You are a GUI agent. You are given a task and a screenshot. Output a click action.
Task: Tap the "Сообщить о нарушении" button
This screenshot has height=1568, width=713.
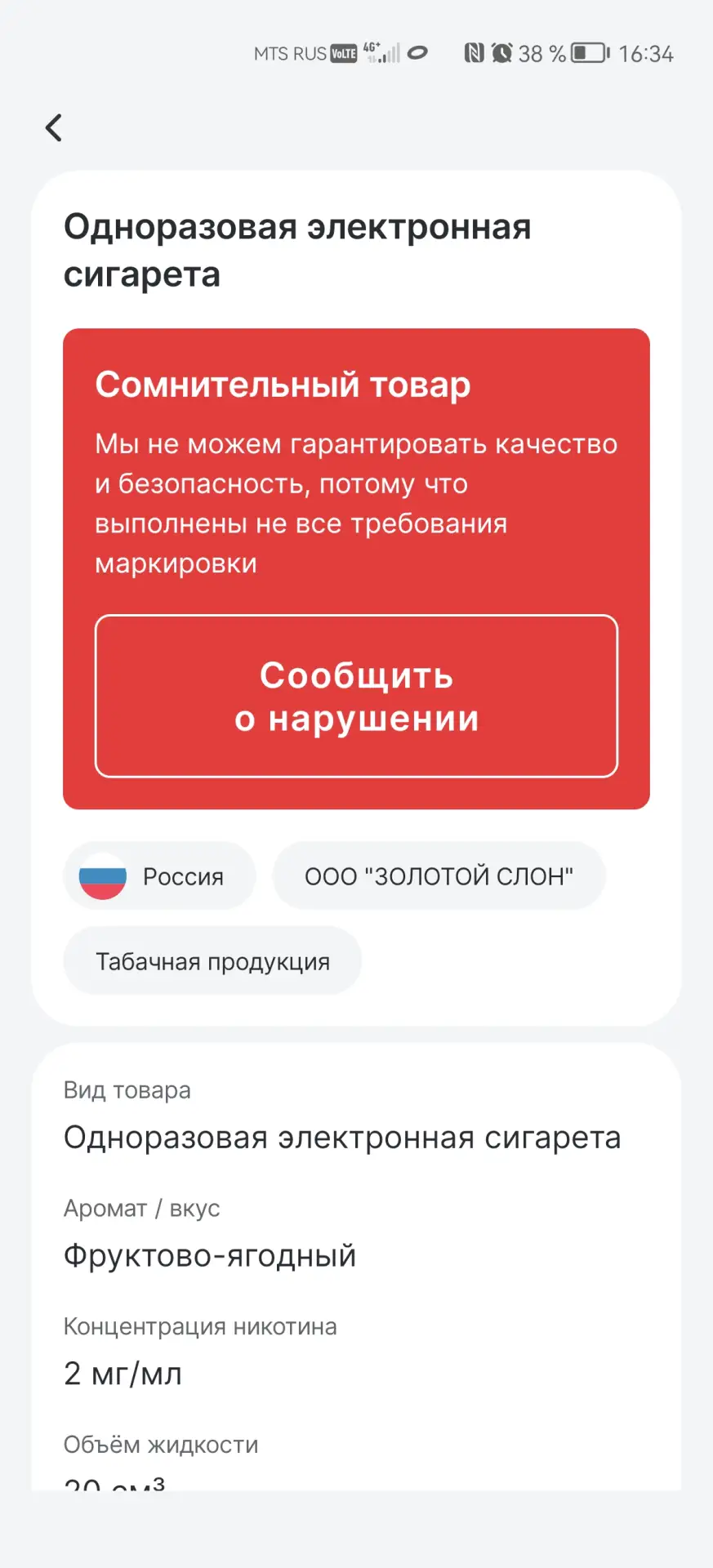tap(356, 696)
